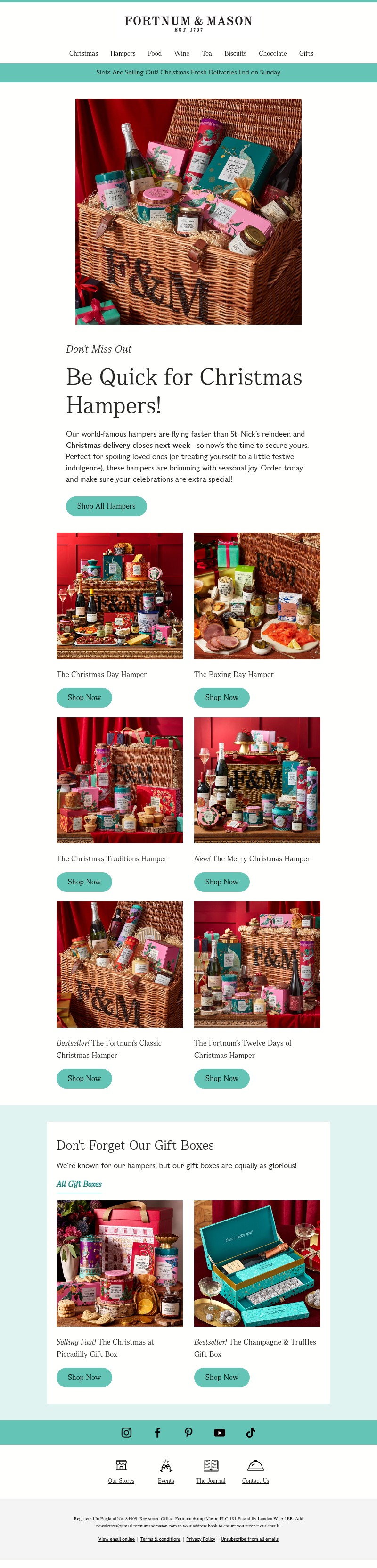Shop the Champagne & Truffles Gift Box

pos(221,1378)
